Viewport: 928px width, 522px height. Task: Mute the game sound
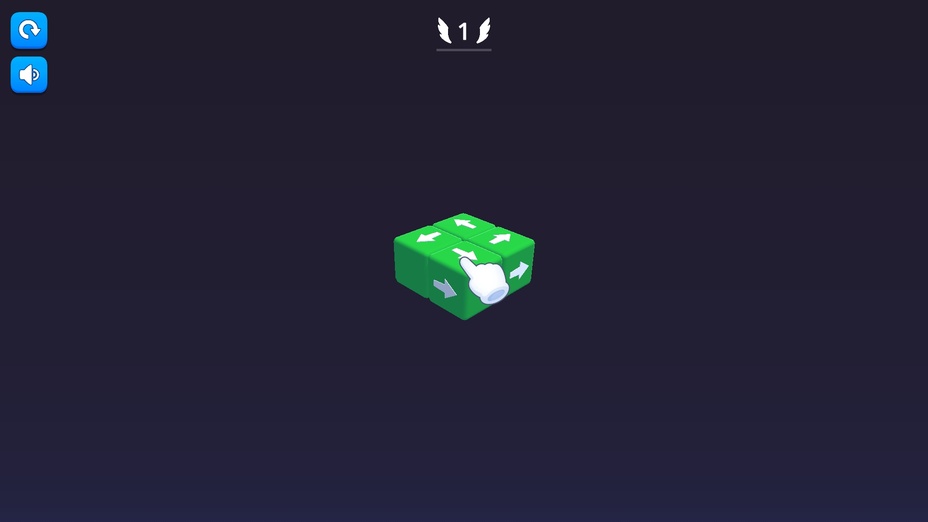pyautogui.click(x=29, y=75)
